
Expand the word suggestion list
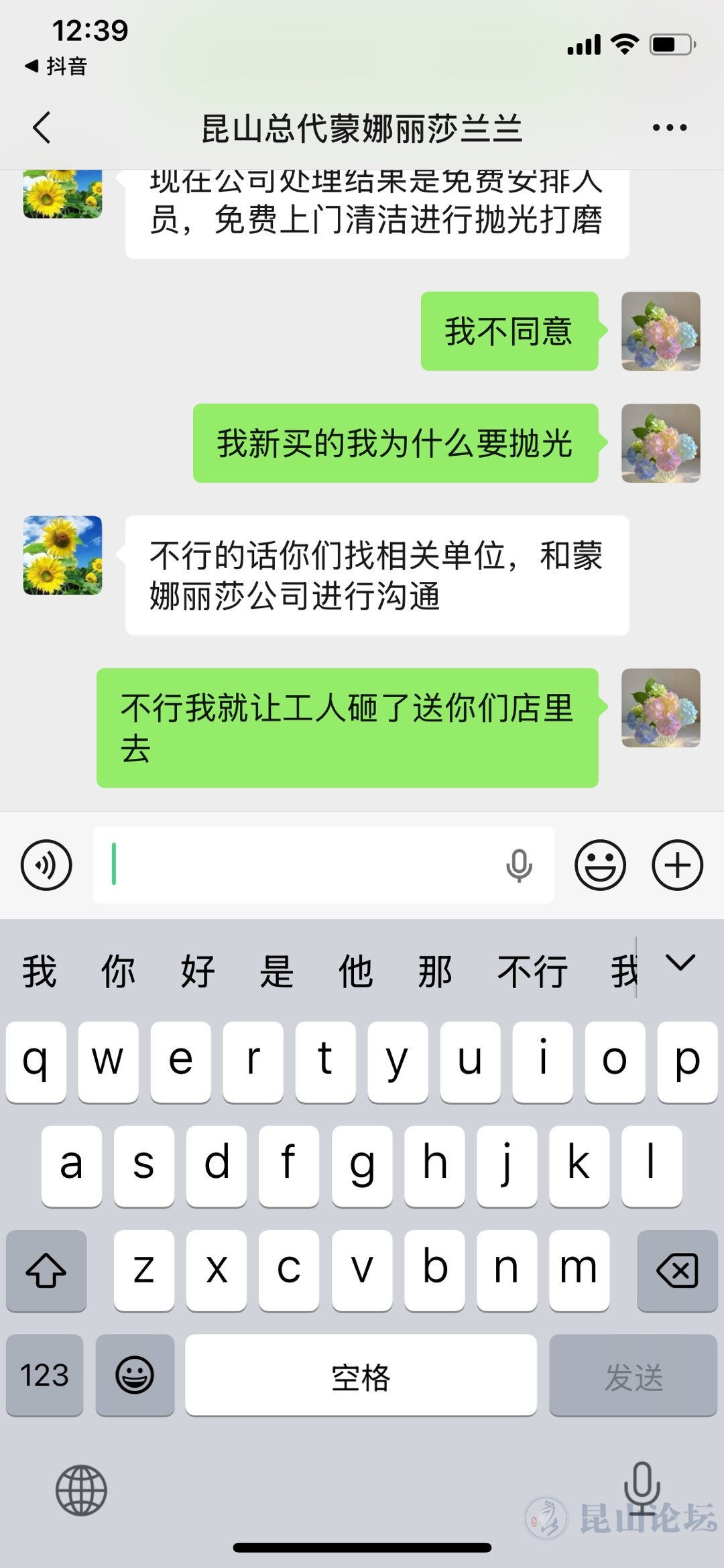tap(680, 964)
